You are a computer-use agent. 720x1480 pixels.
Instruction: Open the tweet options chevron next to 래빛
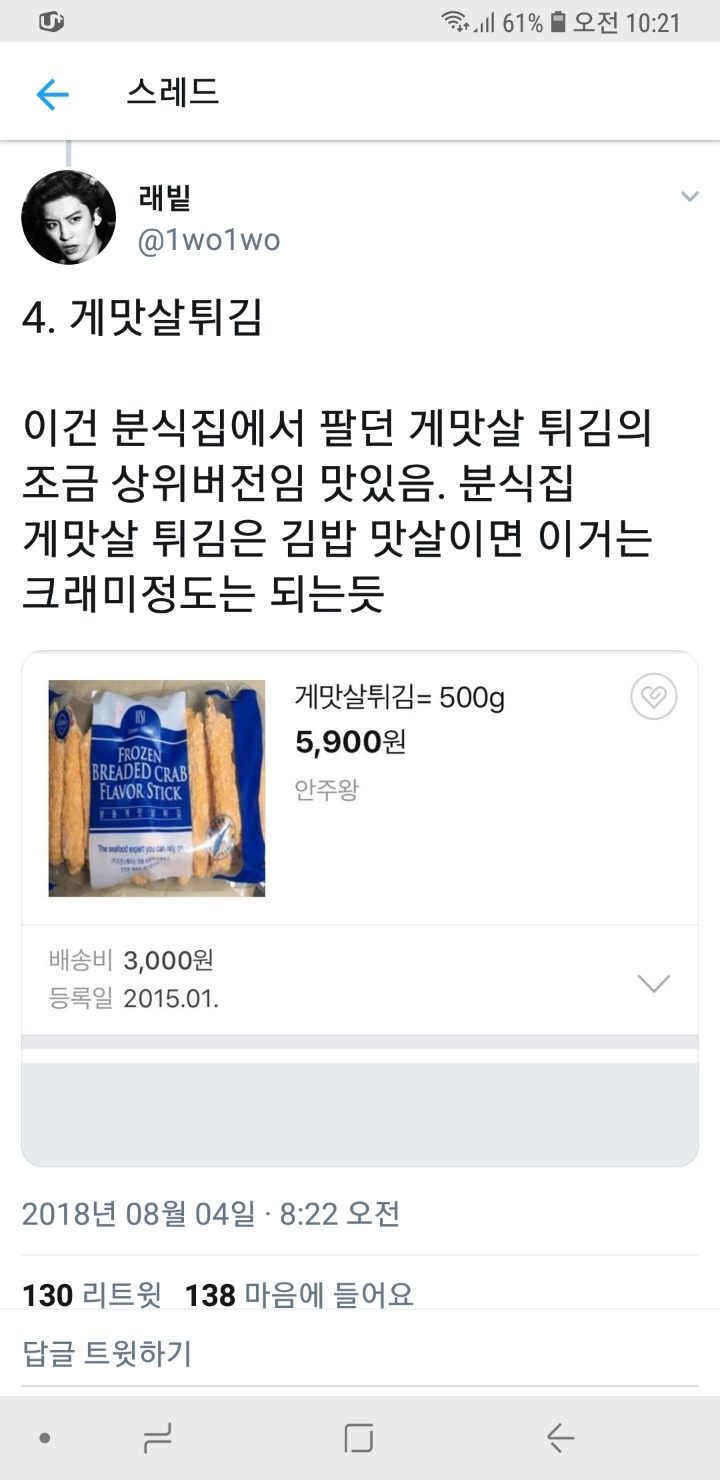(689, 196)
